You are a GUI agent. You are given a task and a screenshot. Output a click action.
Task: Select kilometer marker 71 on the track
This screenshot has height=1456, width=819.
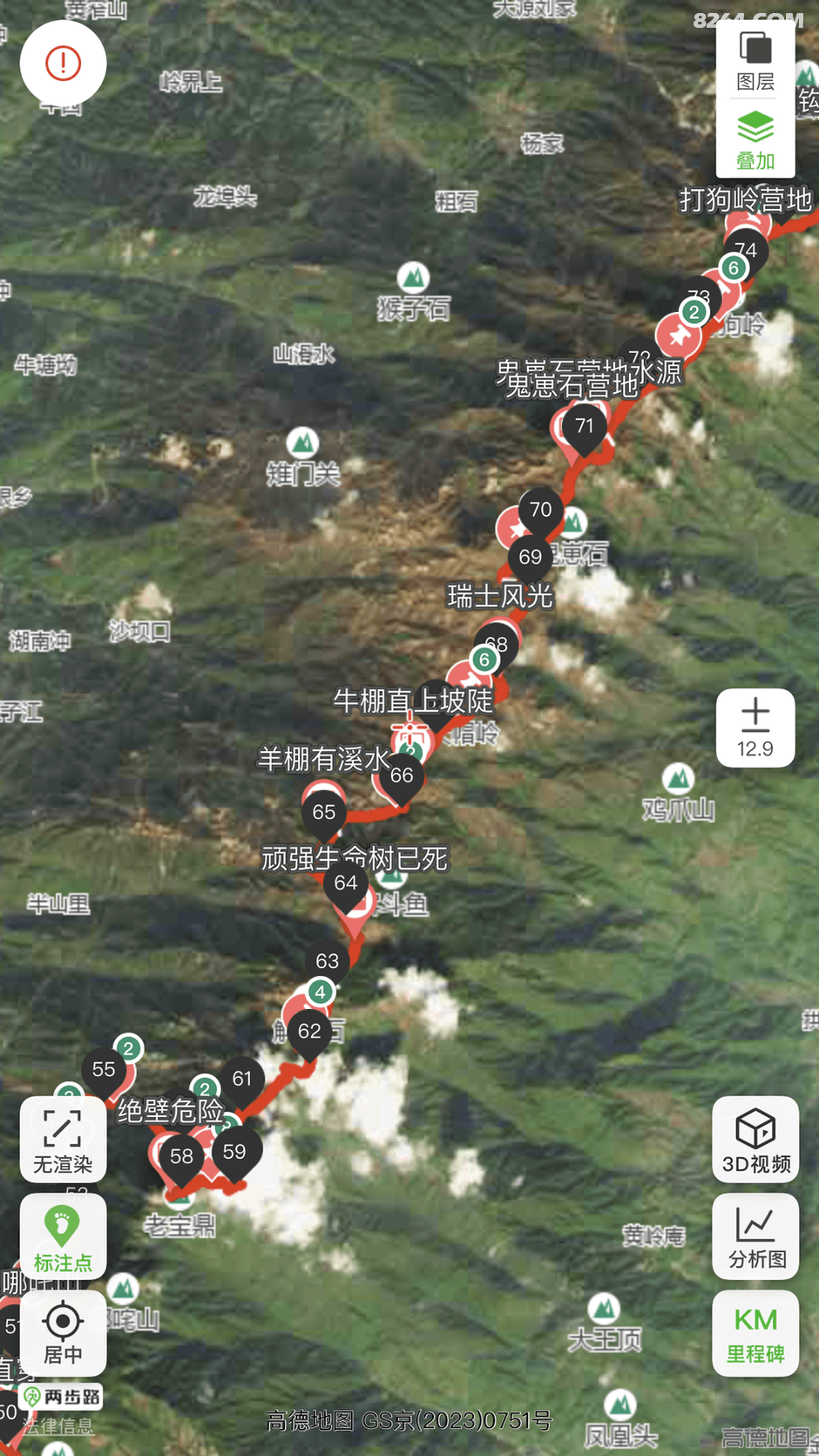point(584,428)
